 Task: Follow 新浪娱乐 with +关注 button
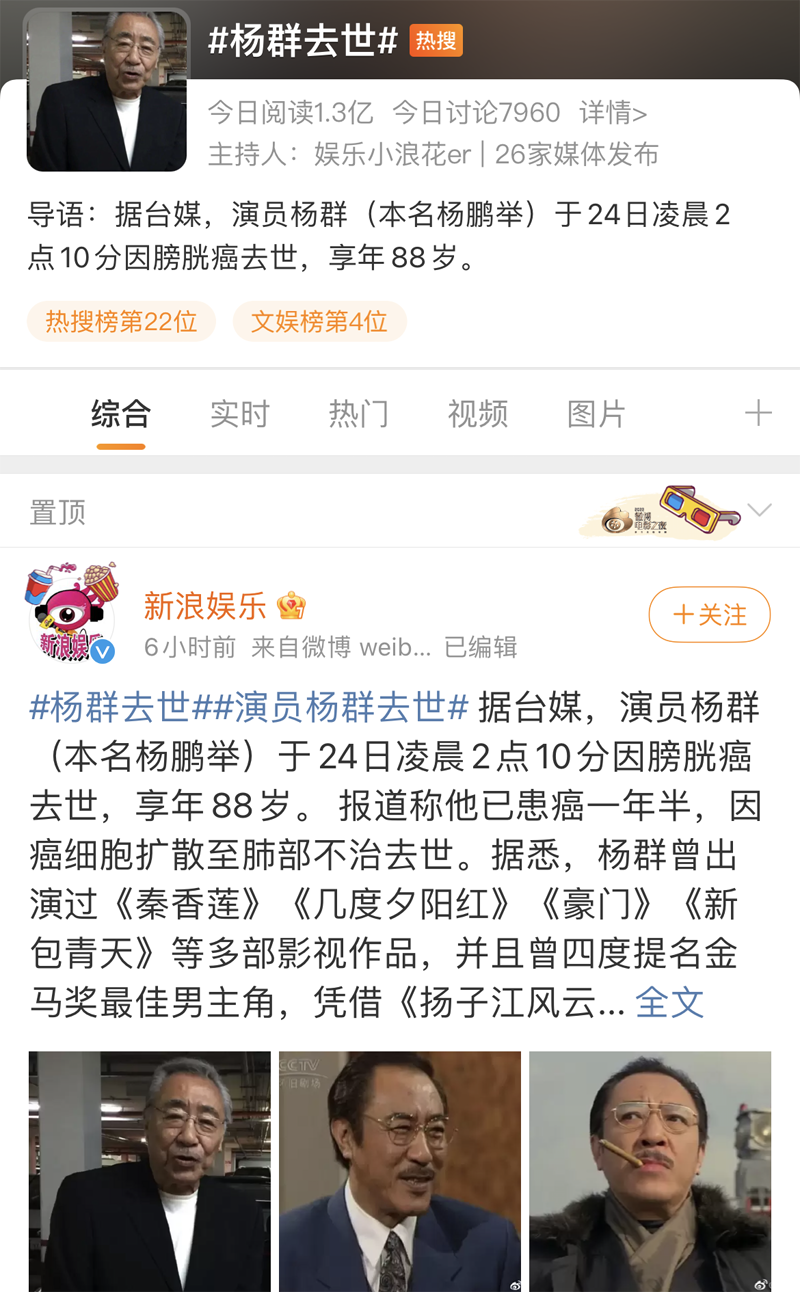pyautogui.click(x=709, y=614)
